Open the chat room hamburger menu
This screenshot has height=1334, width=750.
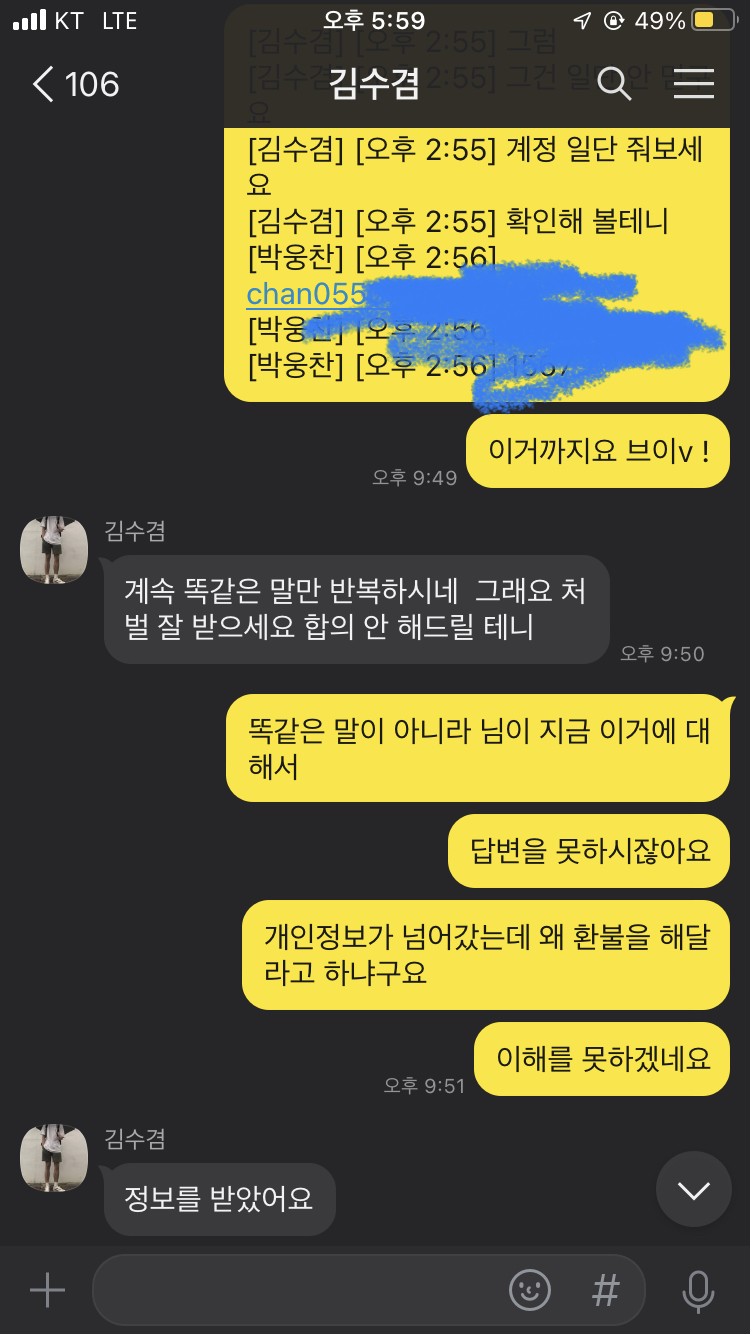pyautogui.click(x=693, y=85)
